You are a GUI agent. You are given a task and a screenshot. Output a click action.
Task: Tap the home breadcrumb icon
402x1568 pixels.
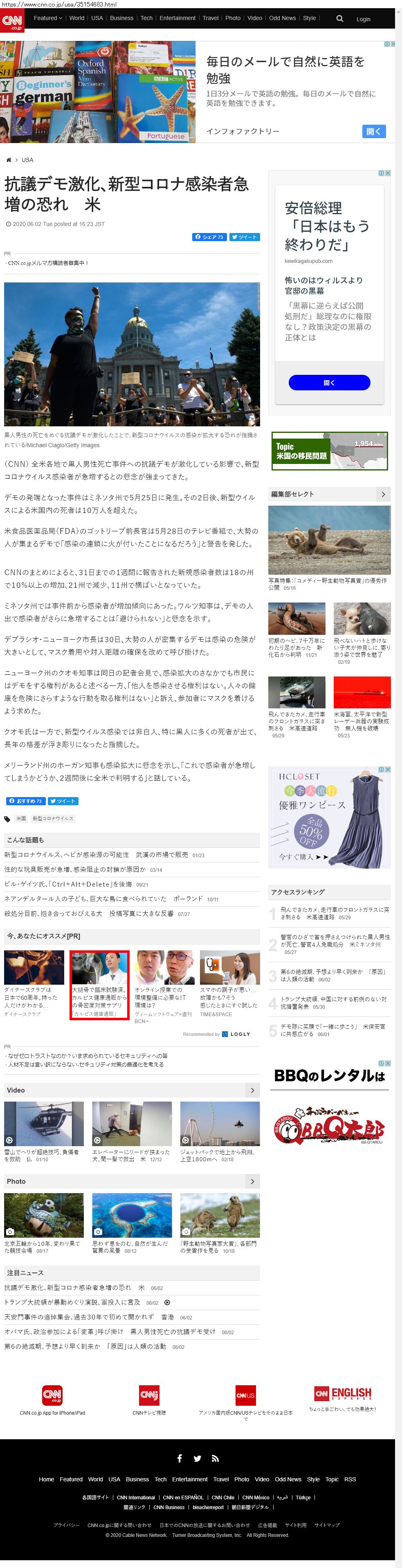click(x=9, y=160)
